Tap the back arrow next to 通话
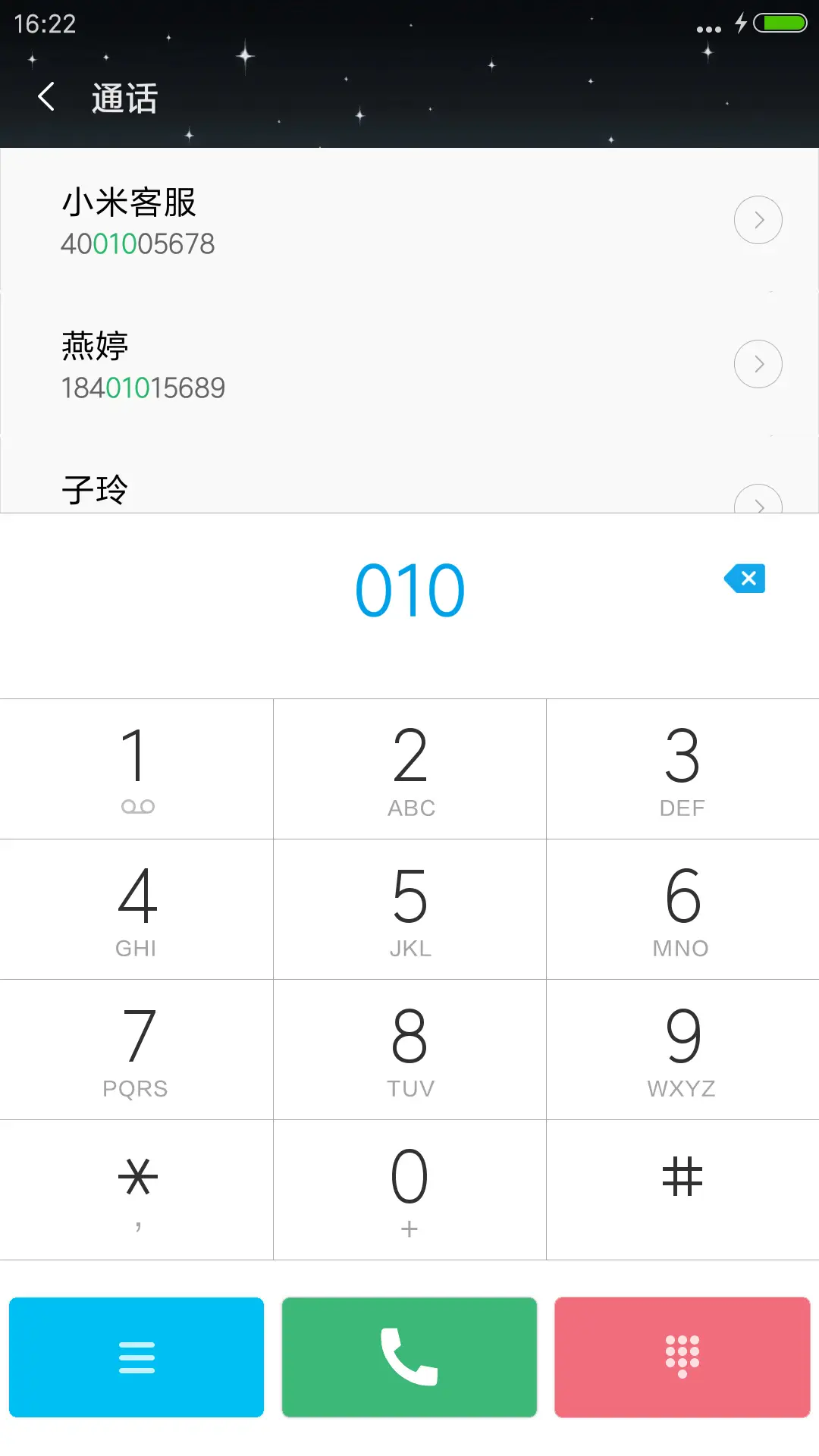The image size is (819, 1456). pyautogui.click(x=47, y=97)
